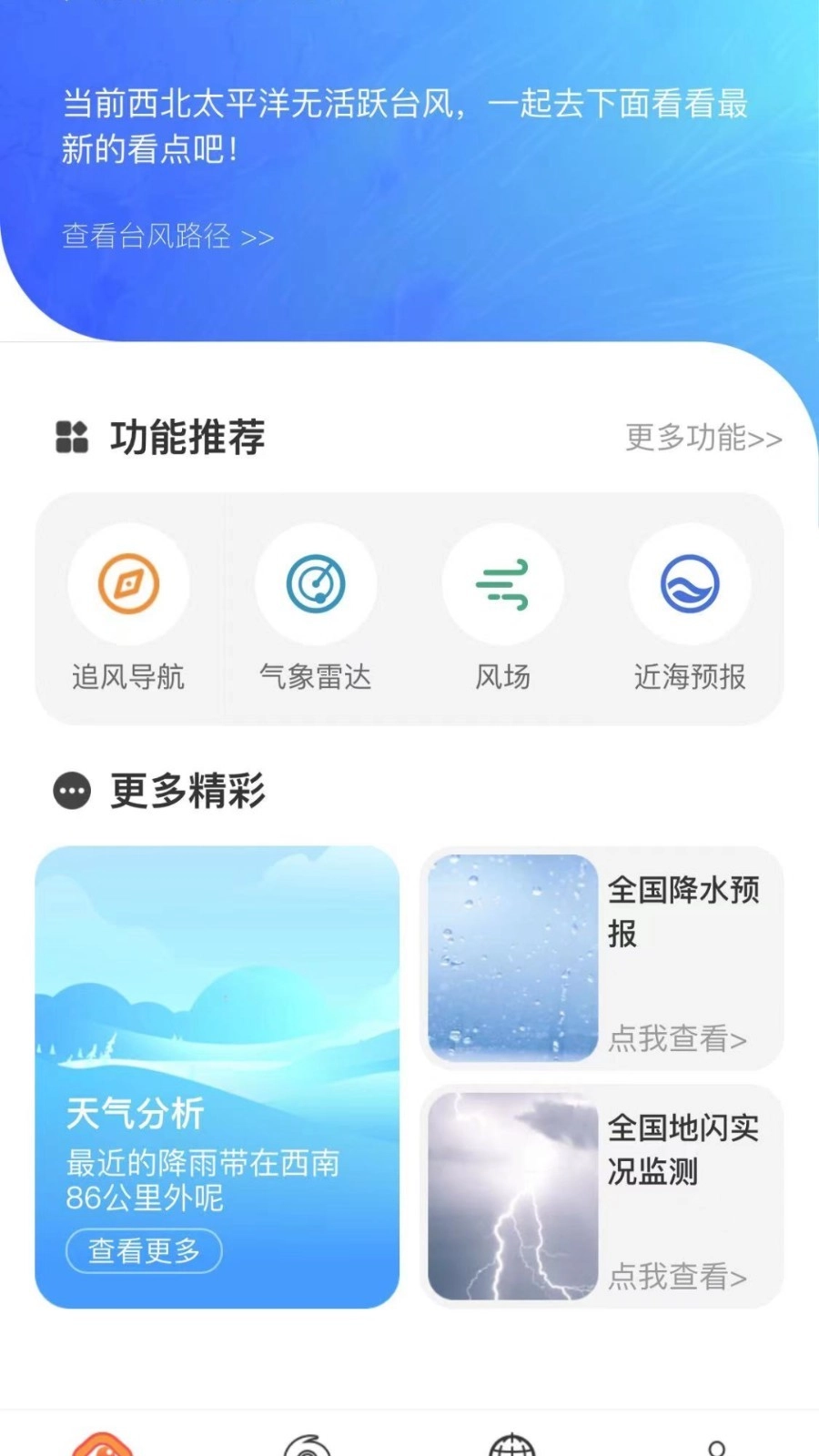Tap the no-active-typhoon notice banner
The width and height of the screenshot is (819, 1456).
tap(405, 127)
